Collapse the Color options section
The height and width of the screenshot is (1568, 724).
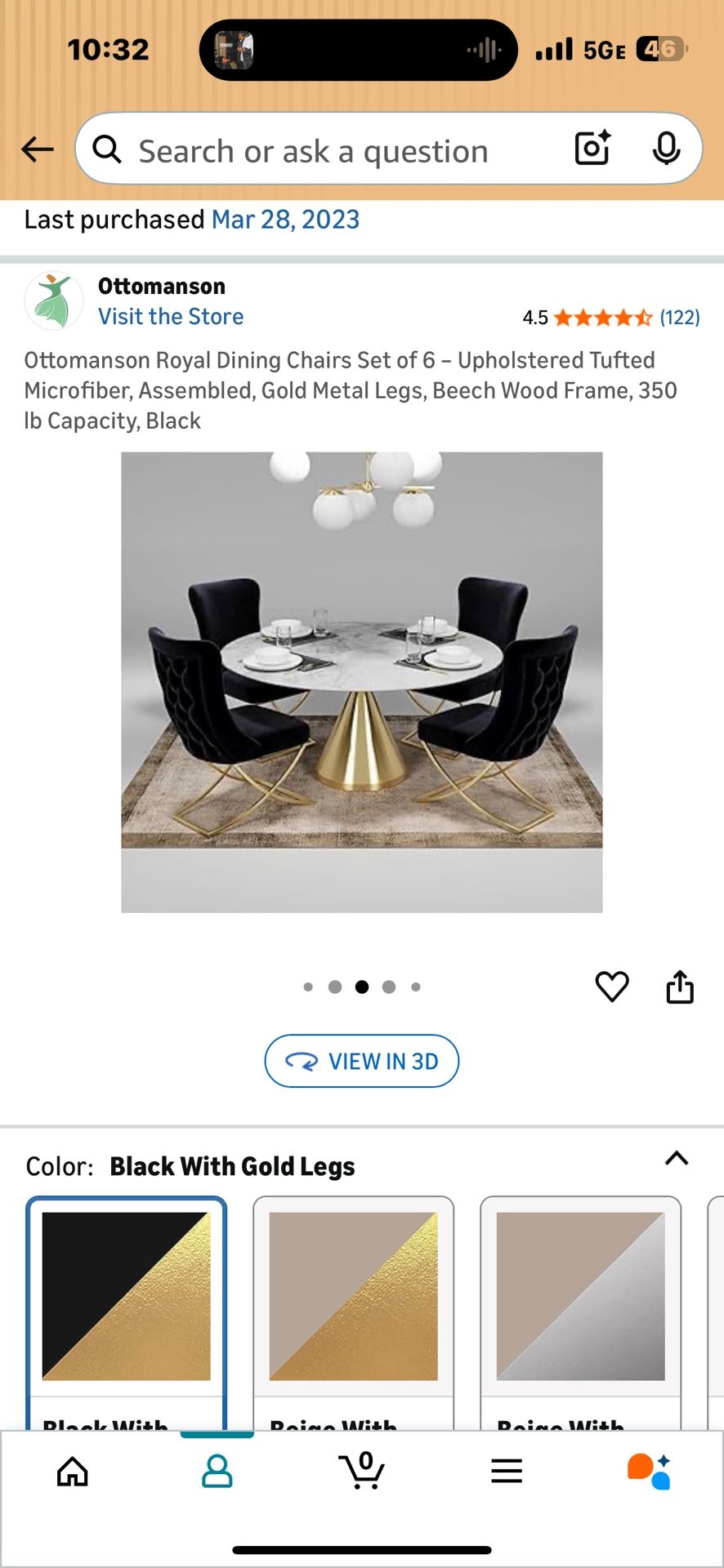pyautogui.click(x=677, y=1159)
